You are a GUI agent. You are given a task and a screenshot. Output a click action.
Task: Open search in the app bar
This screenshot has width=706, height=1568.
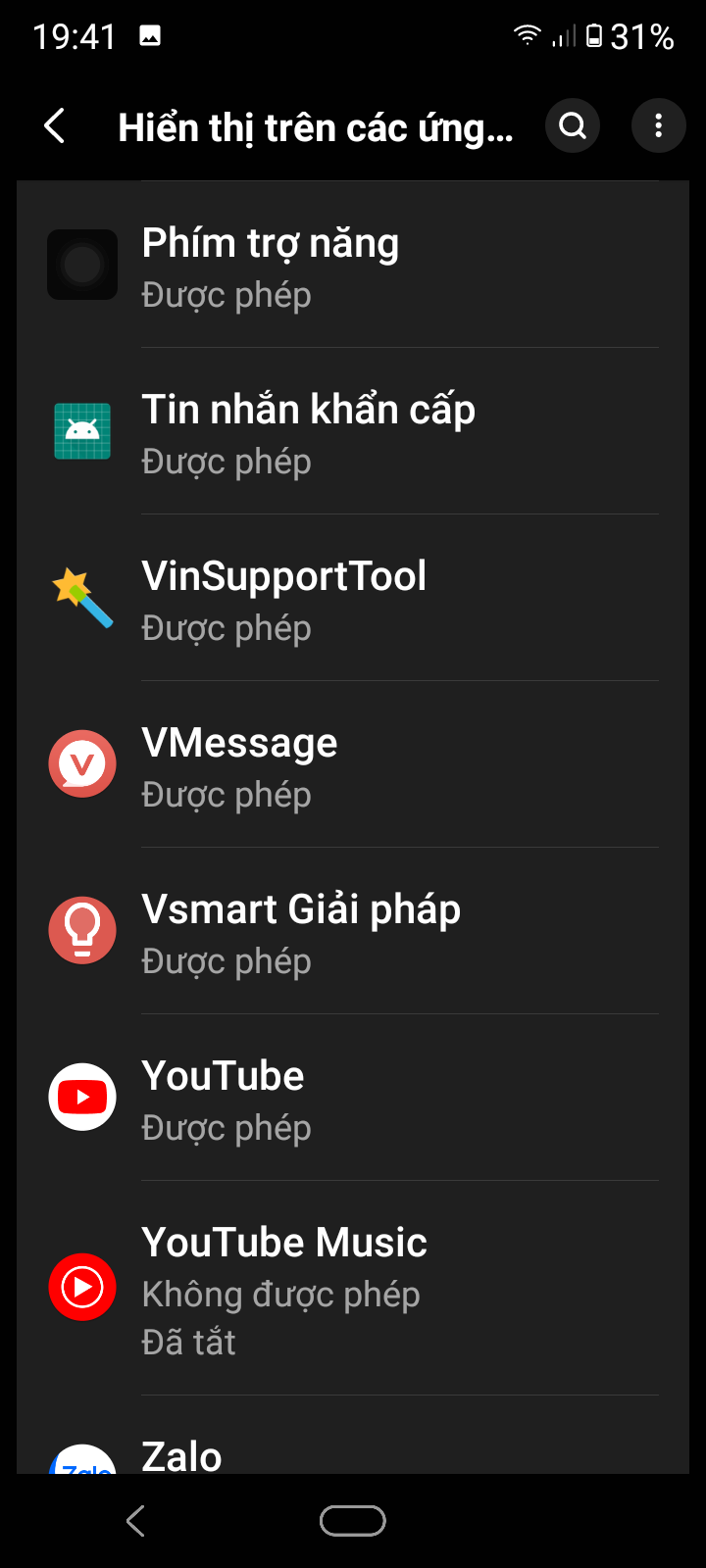pyautogui.click(x=573, y=126)
